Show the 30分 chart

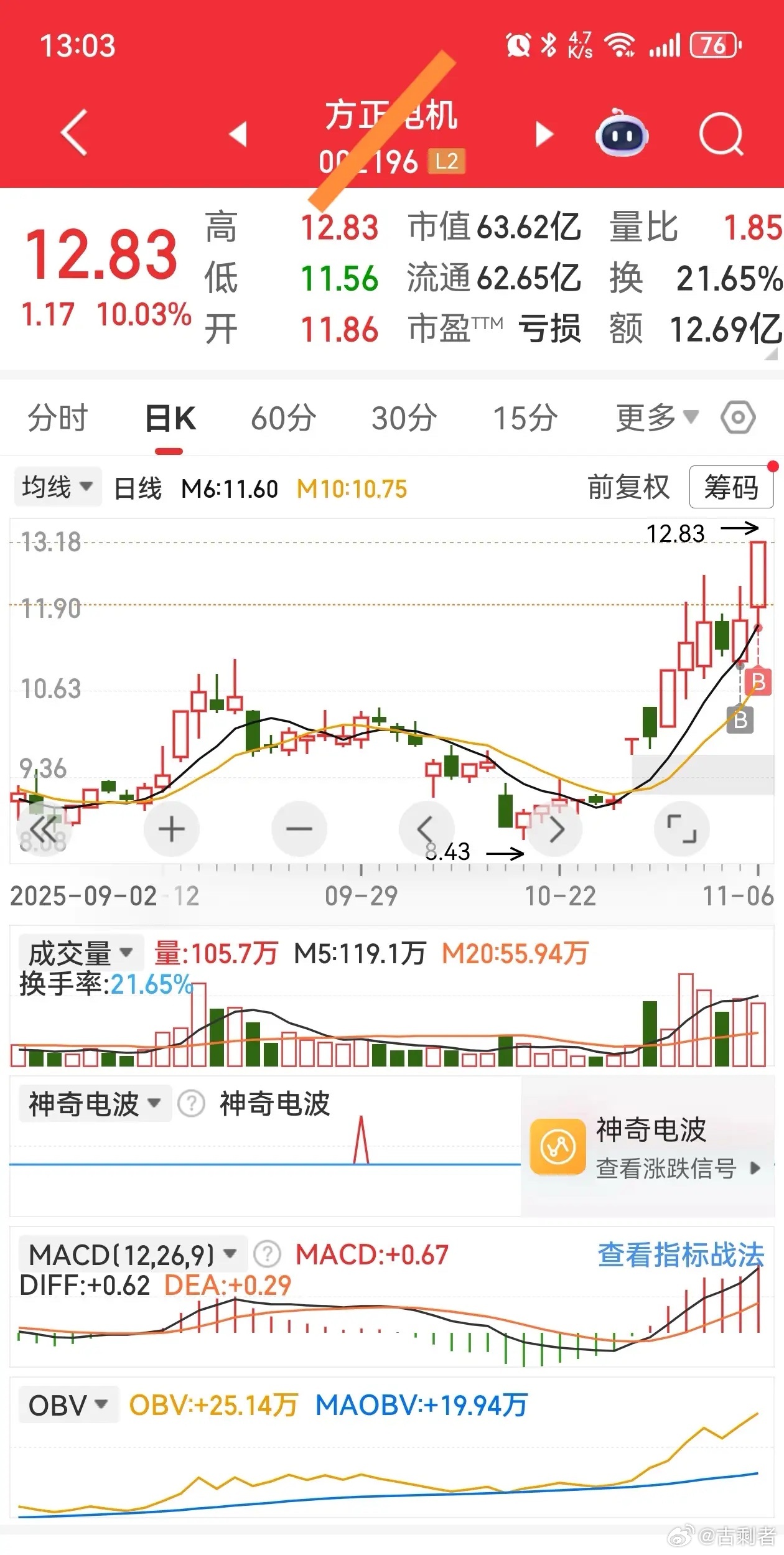[404, 418]
